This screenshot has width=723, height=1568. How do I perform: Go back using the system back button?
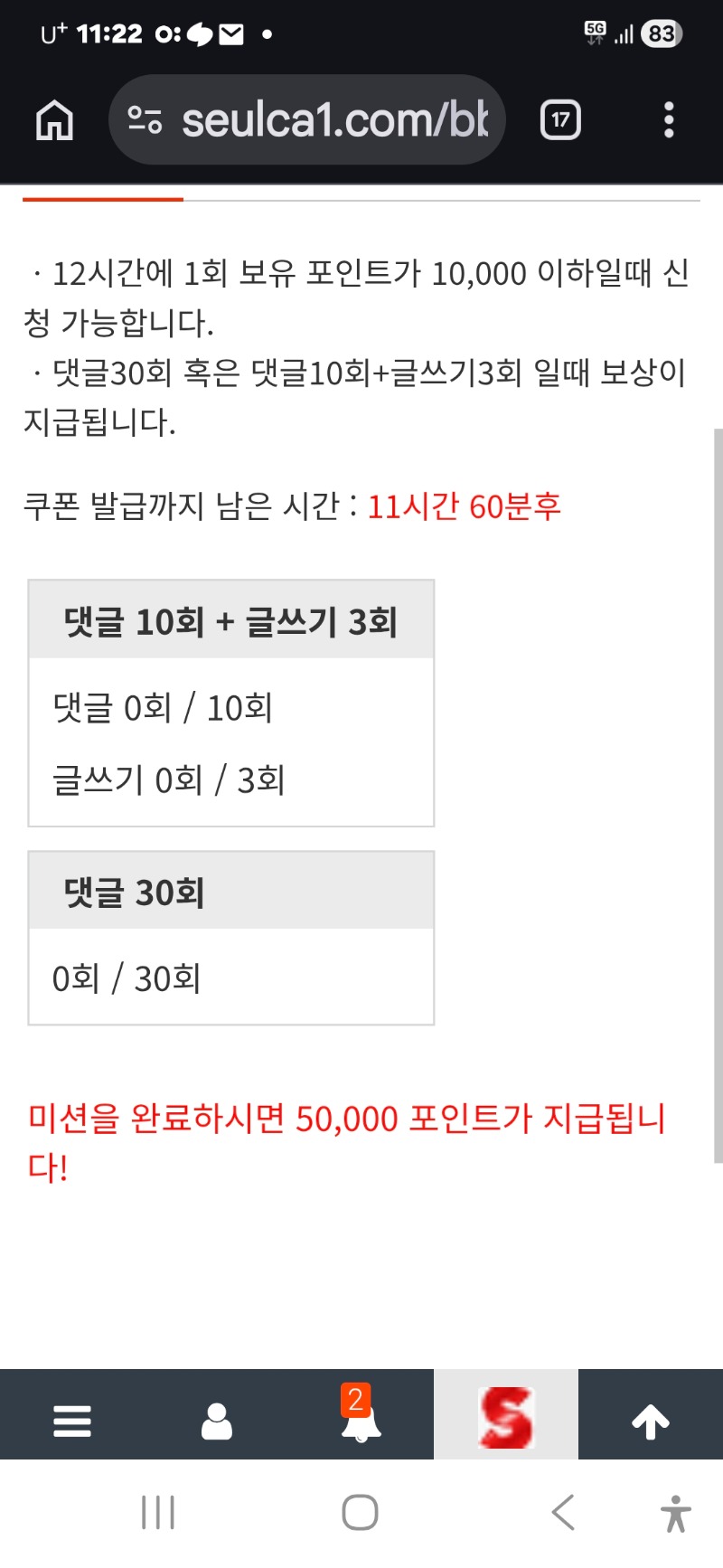(x=563, y=1511)
